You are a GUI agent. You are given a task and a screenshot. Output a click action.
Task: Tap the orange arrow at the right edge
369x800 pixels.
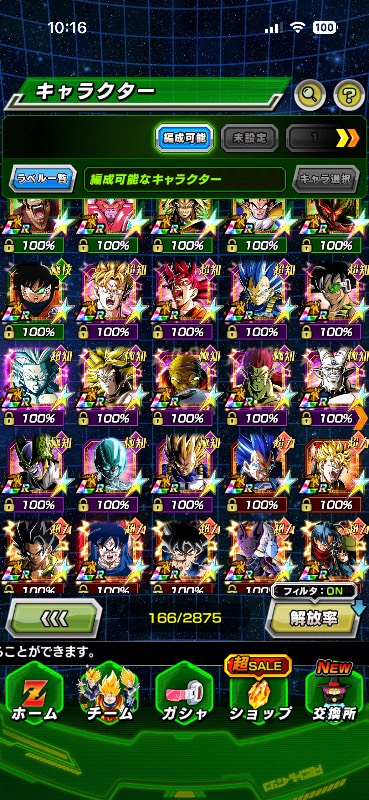363,418
